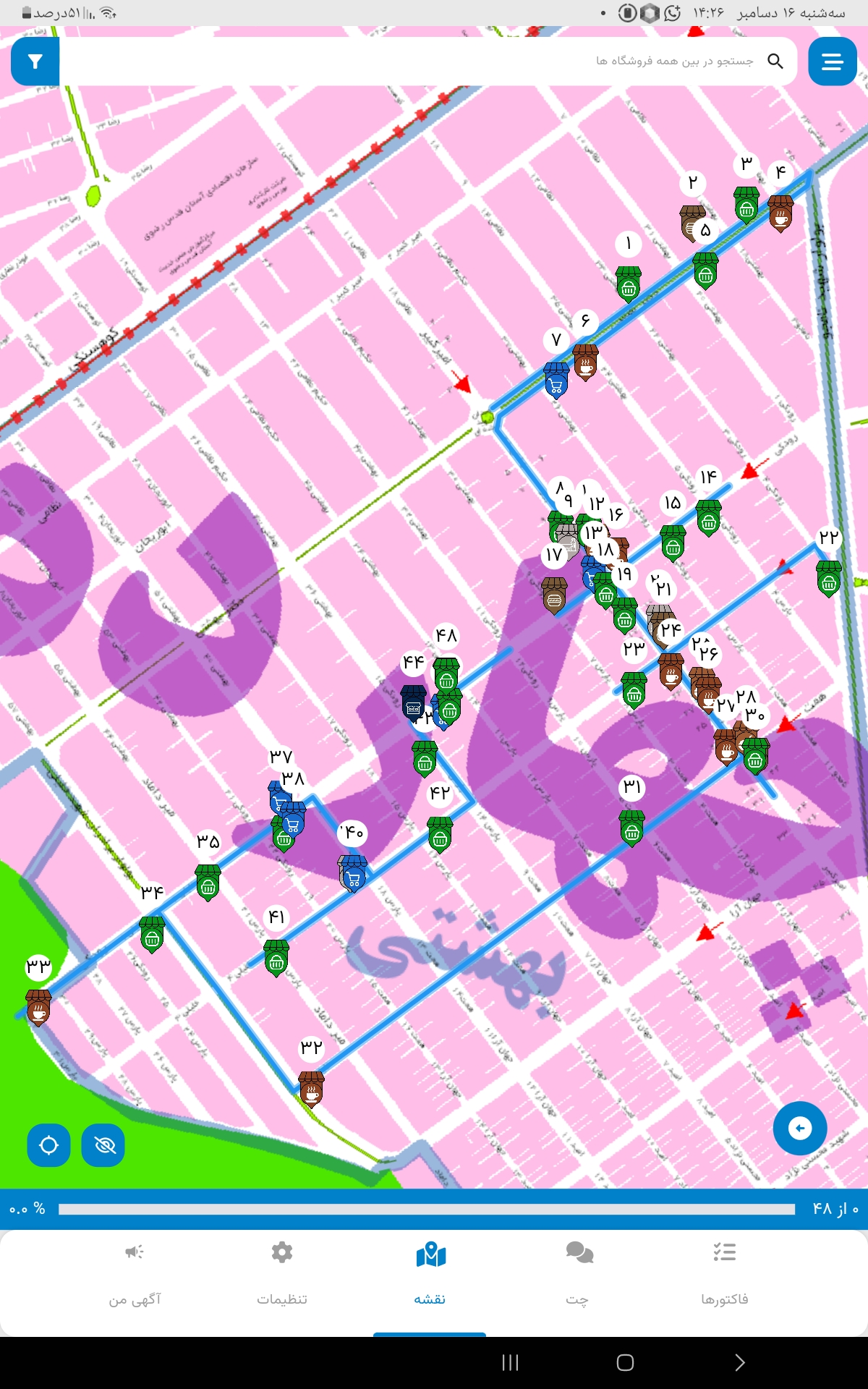This screenshot has width=868, height=1389.
Task: Tap the round blue arrow button
Action: pos(799,1128)
